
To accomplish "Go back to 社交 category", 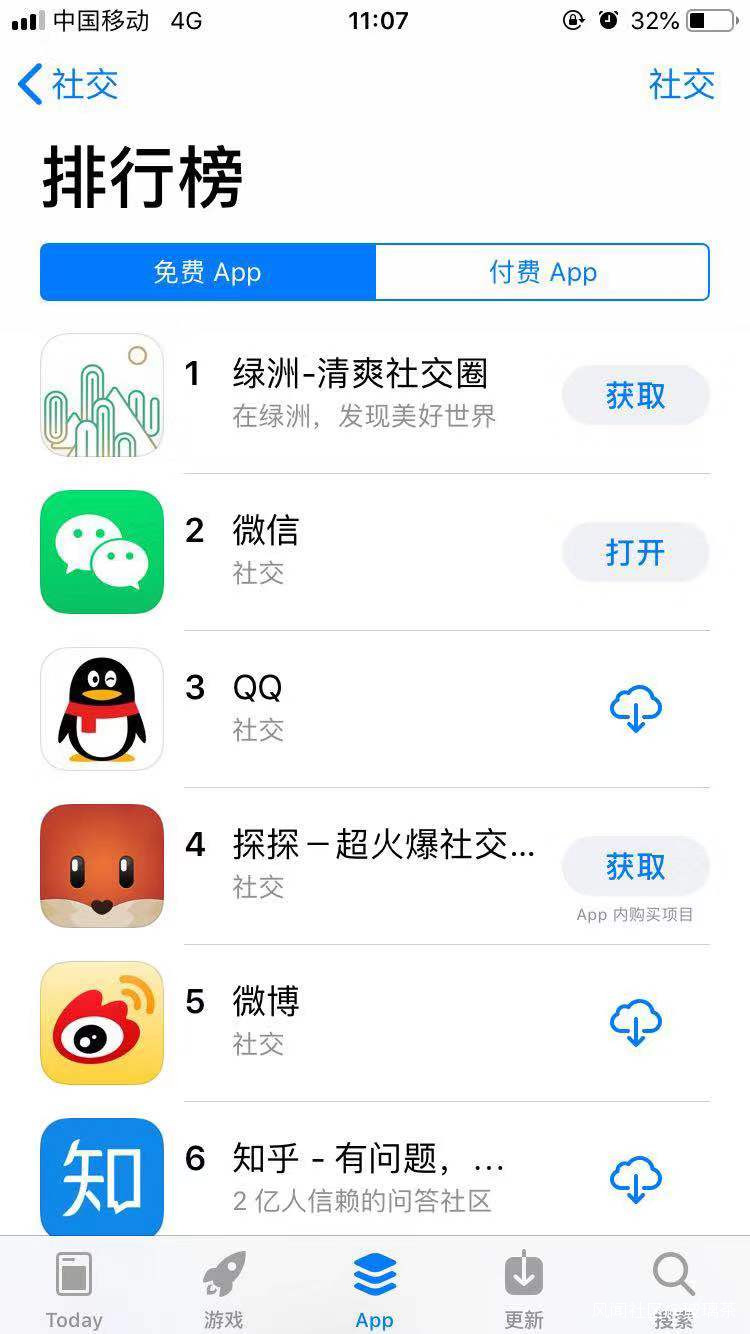I will 68,85.
